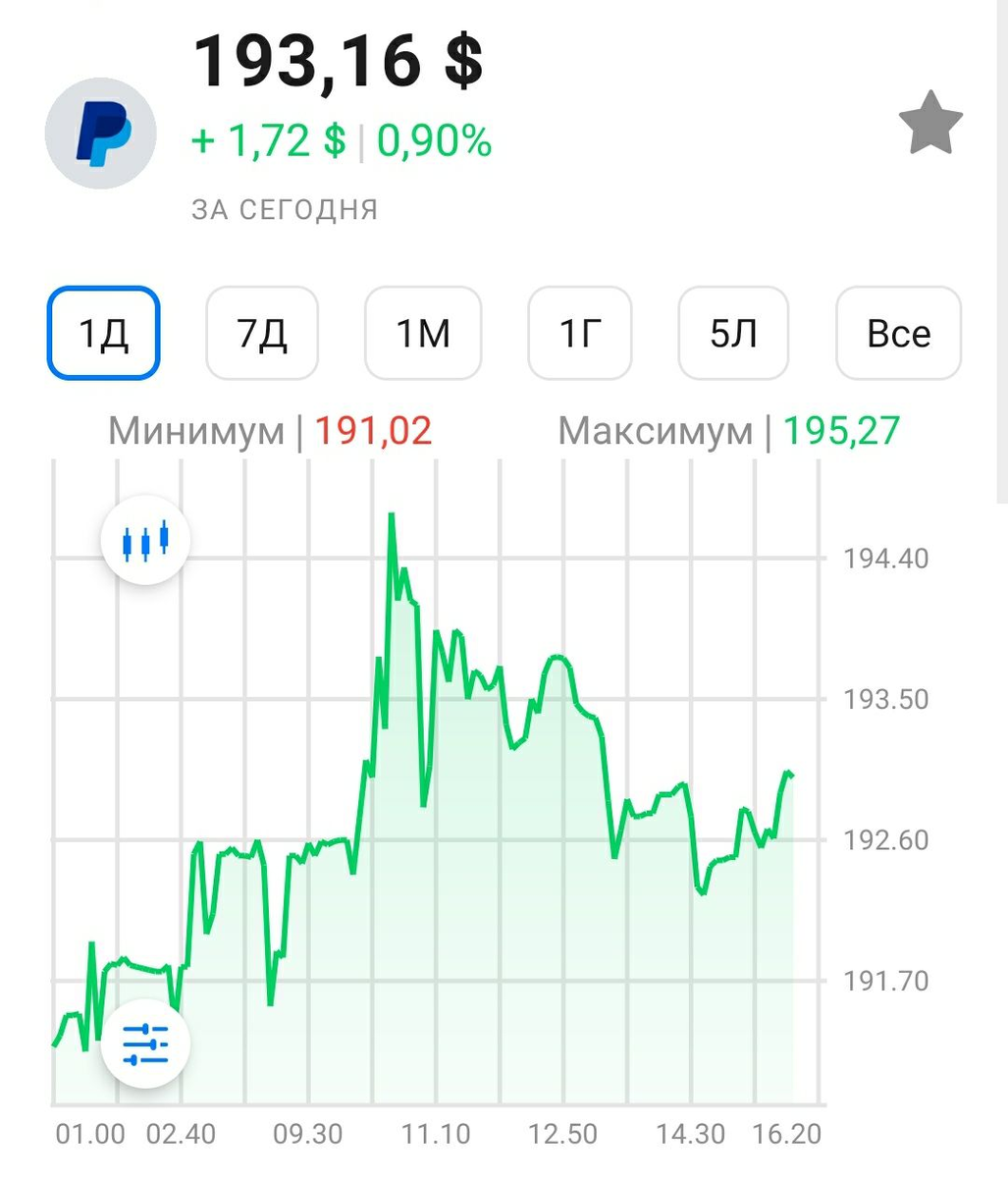
Task: Add PayPal to favorites with the star
Action: [930, 123]
